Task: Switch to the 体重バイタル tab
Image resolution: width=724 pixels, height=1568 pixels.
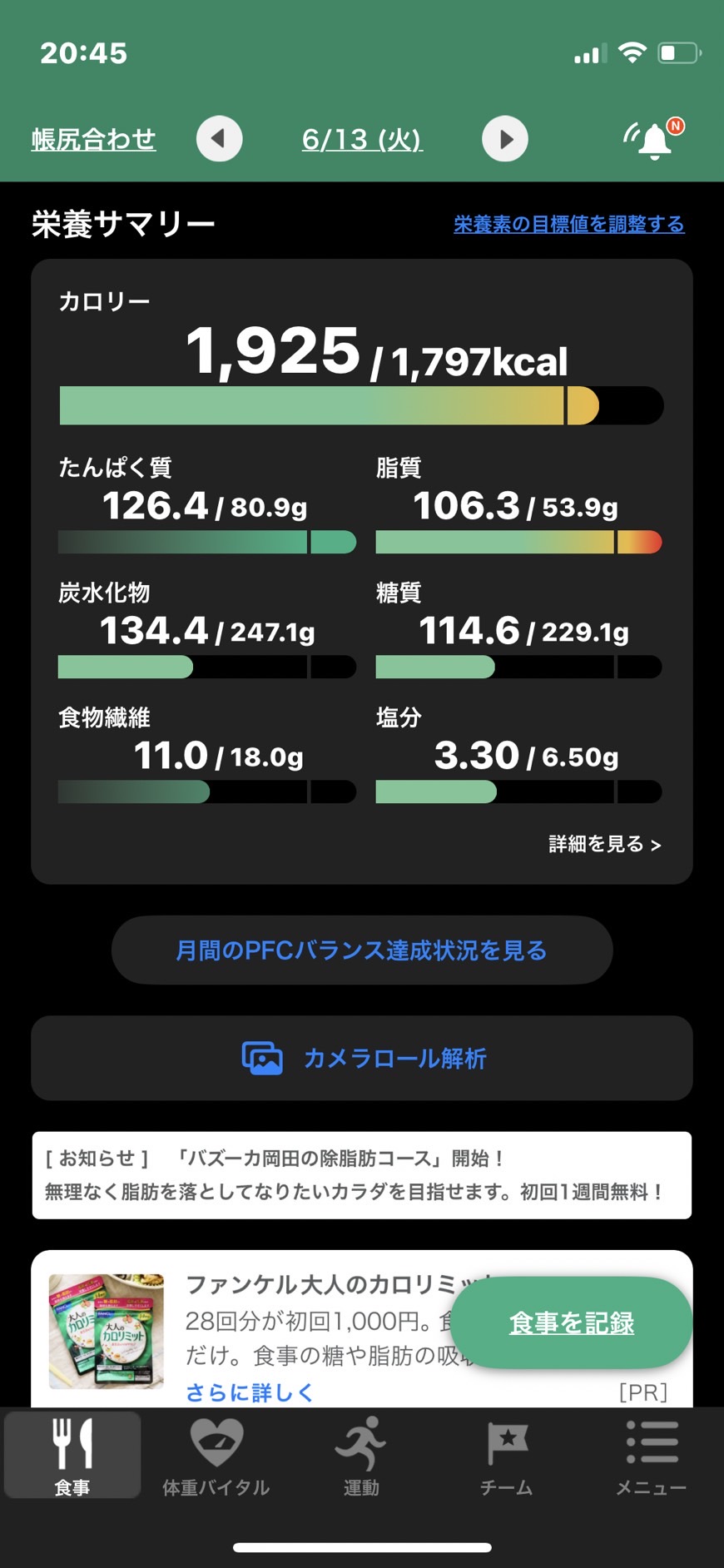Action: coord(216,1455)
